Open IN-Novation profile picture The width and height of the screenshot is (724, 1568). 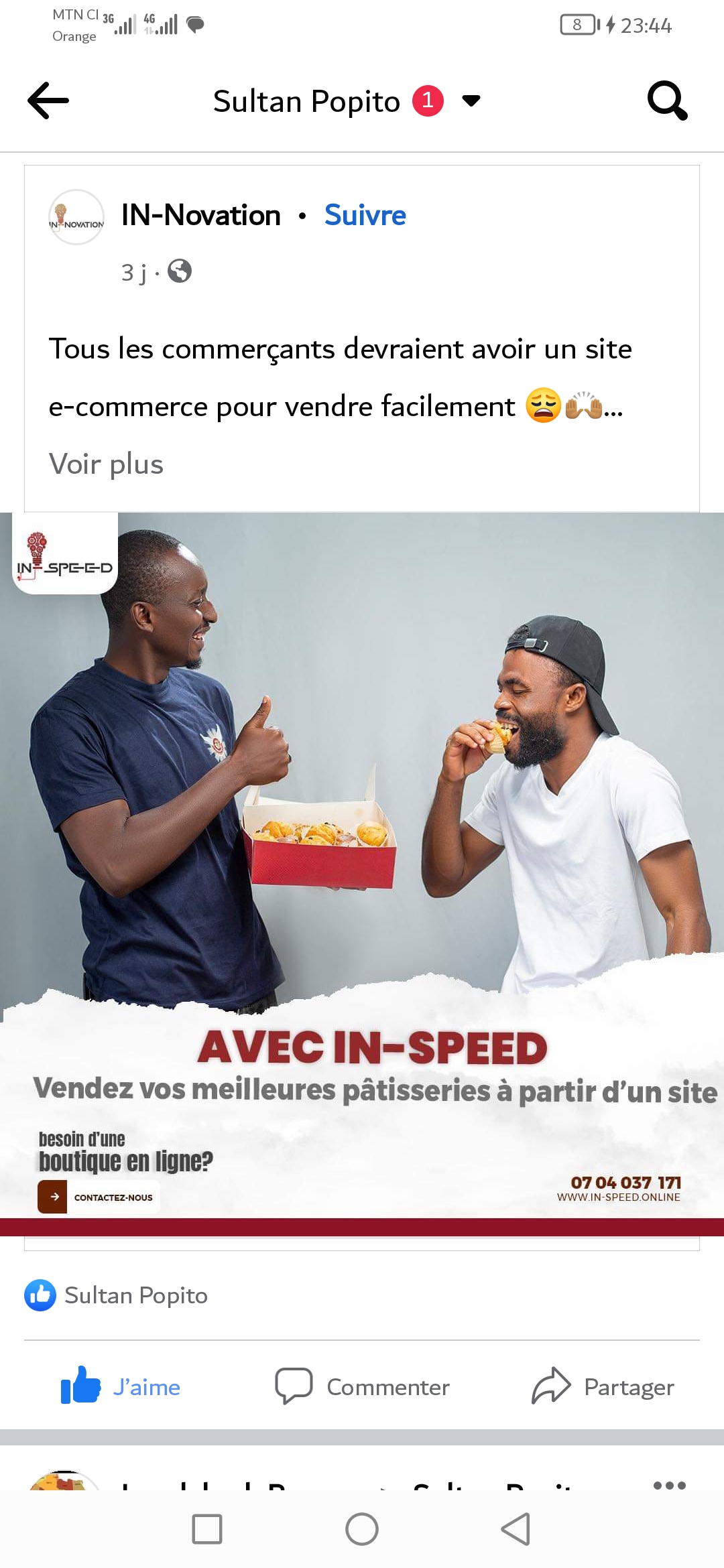pyautogui.click(x=76, y=217)
